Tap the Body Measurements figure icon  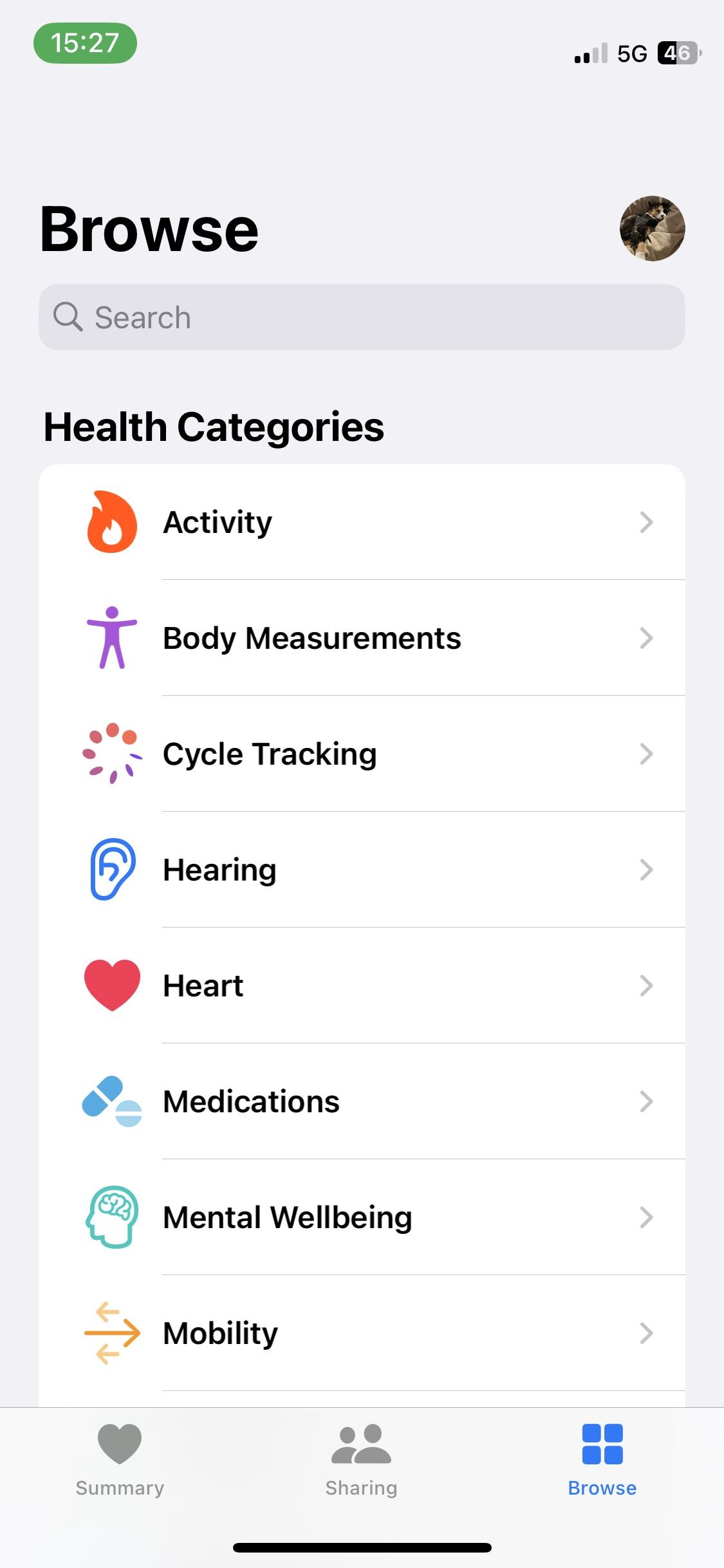[x=111, y=638]
